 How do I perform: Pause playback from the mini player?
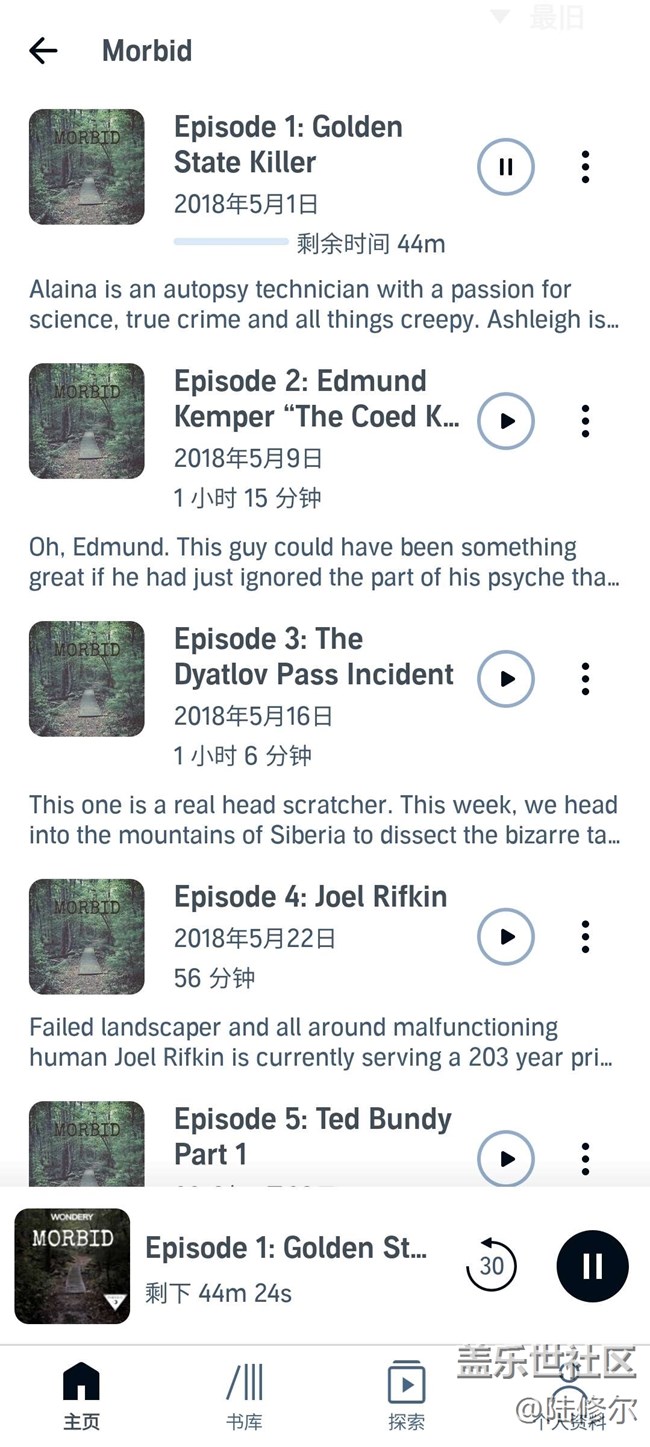coord(592,1266)
